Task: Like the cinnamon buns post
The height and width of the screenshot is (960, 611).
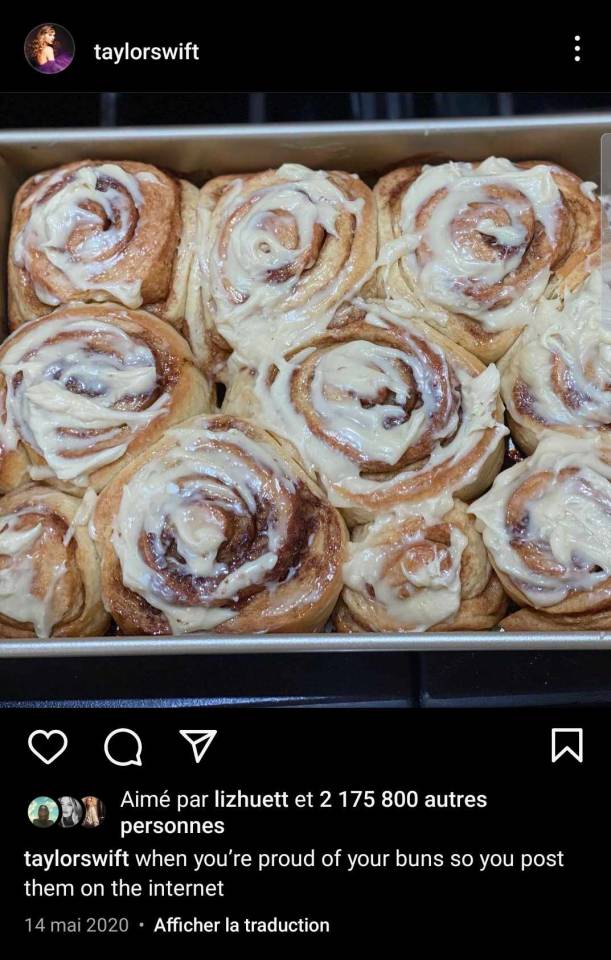Action: (x=47, y=746)
